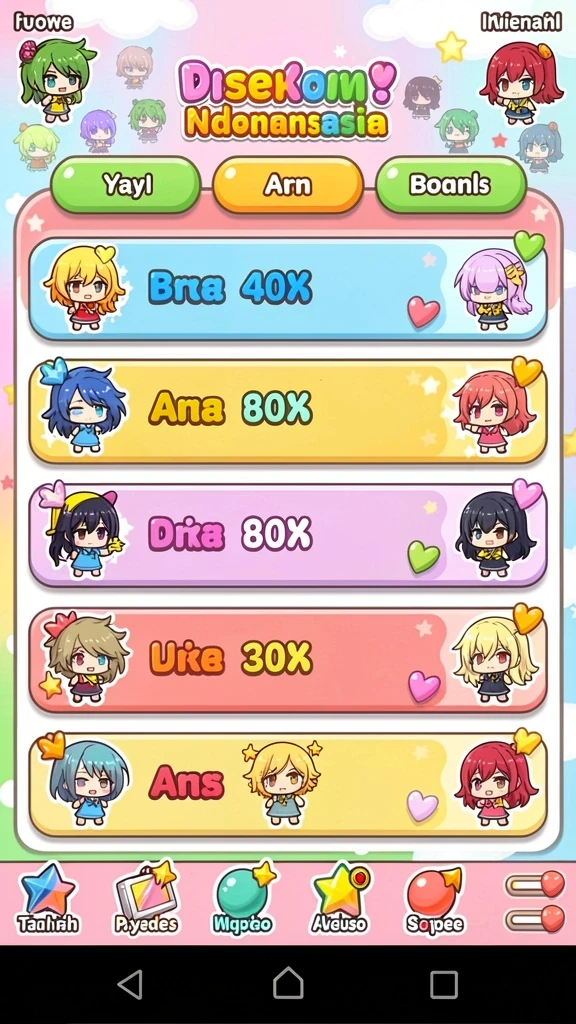Tap the Drka 80X card
This screenshot has width=576, height=1024.
tap(288, 535)
